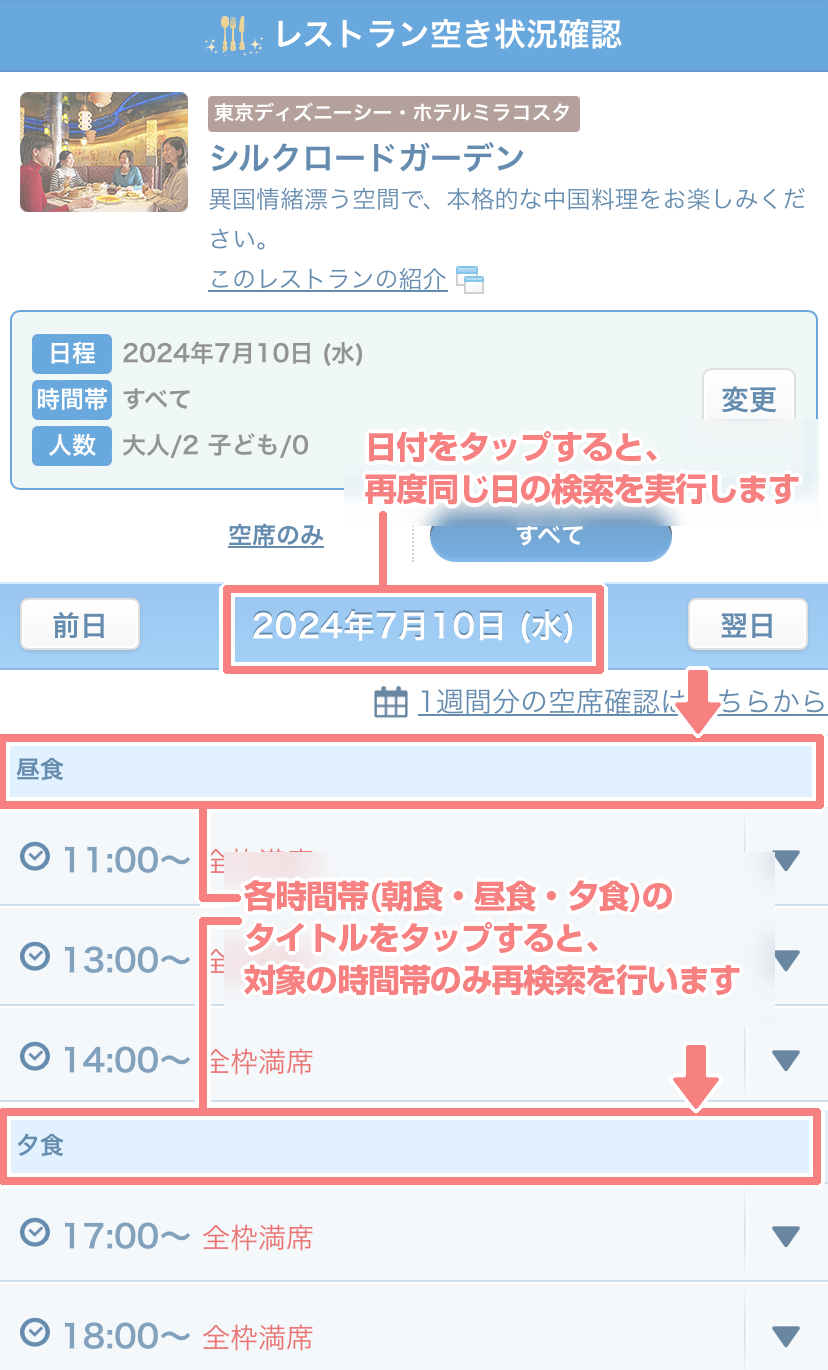Tap the date 2024年7月10日 to search again
The width and height of the screenshot is (828, 1370).
tap(413, 627)
